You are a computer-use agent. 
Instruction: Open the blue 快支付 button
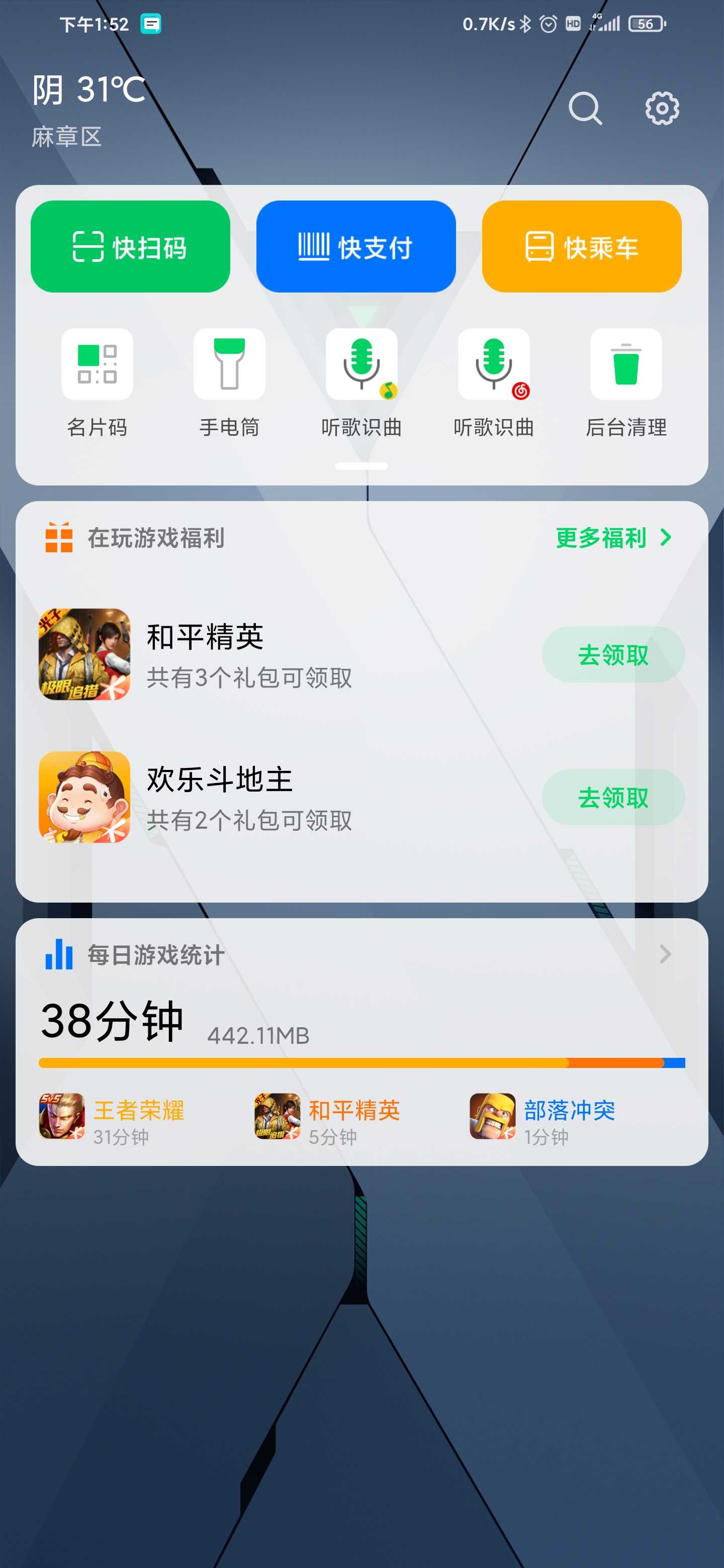355,247
